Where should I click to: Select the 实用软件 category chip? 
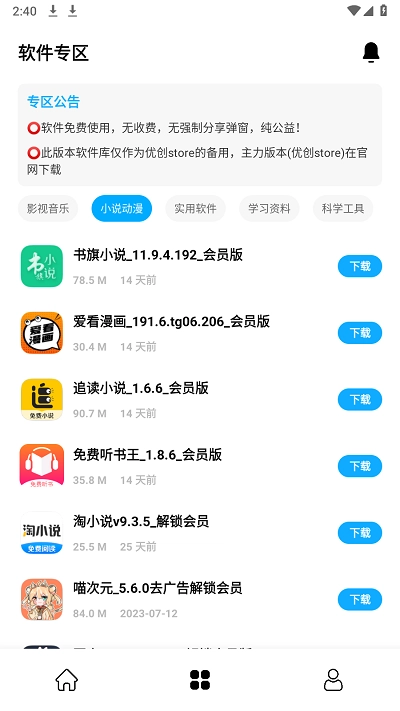point(195,209)
